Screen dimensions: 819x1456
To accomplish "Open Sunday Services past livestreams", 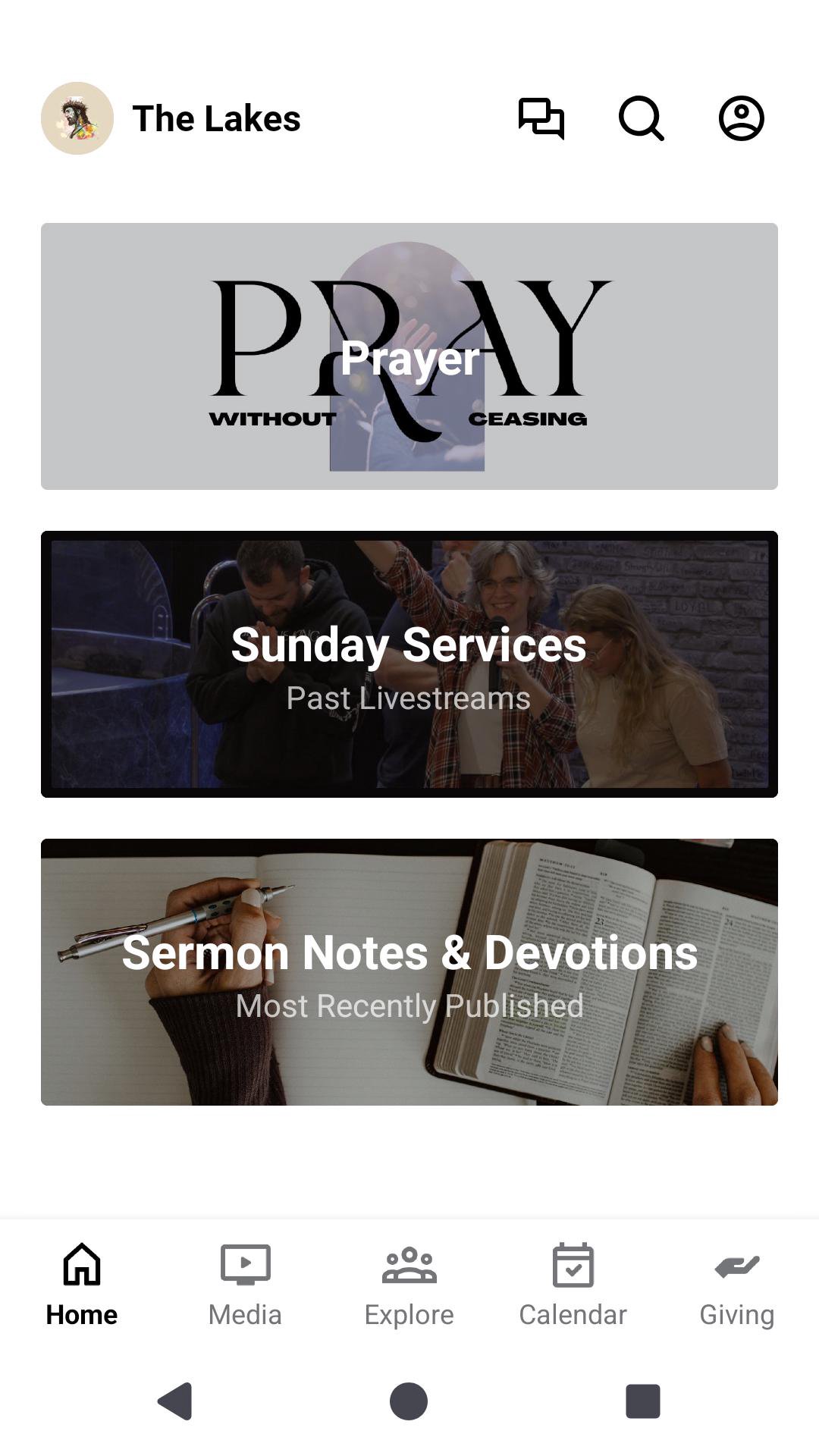I will pos(409,664).
